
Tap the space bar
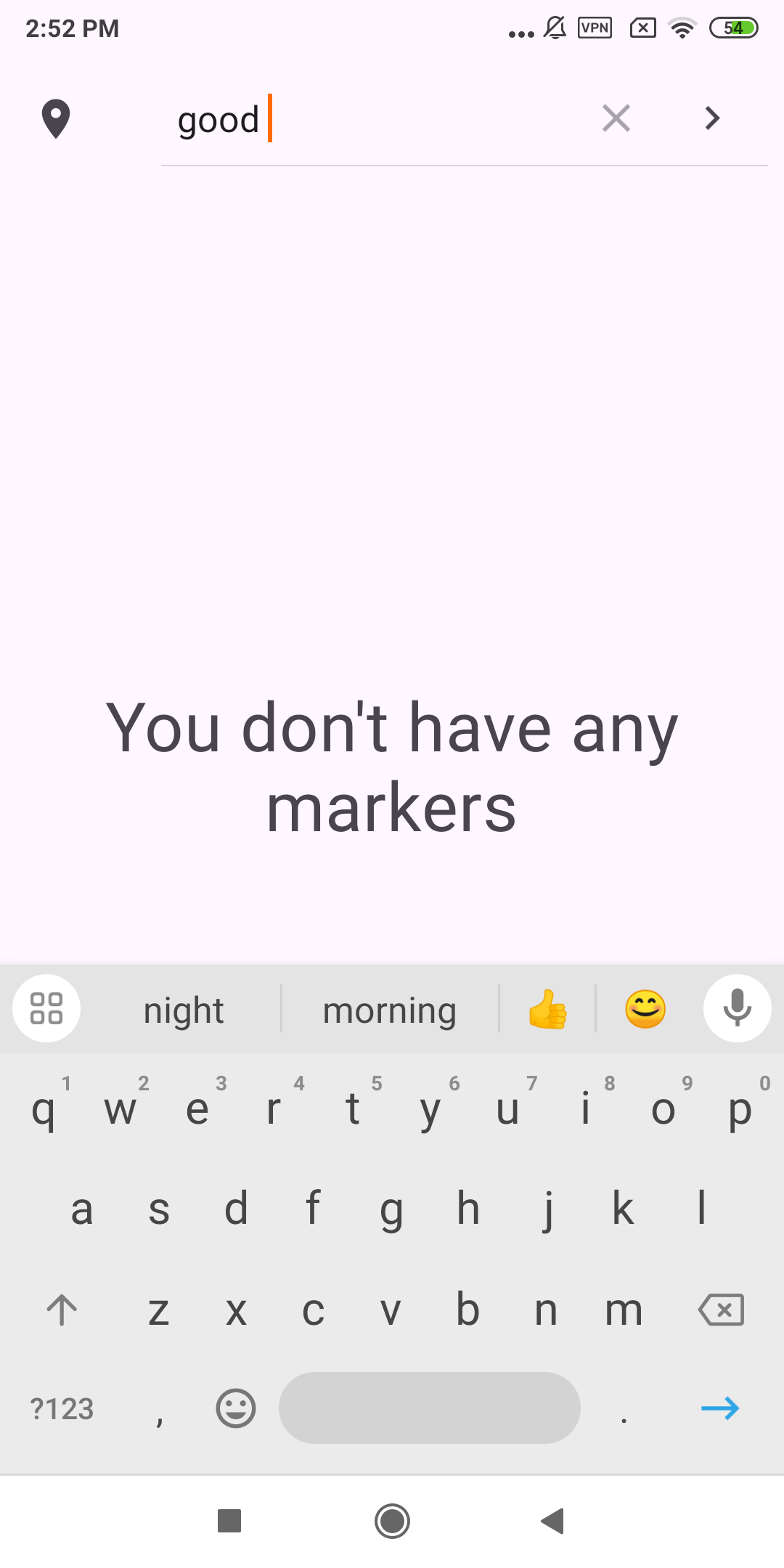(x=430, y=1408)
